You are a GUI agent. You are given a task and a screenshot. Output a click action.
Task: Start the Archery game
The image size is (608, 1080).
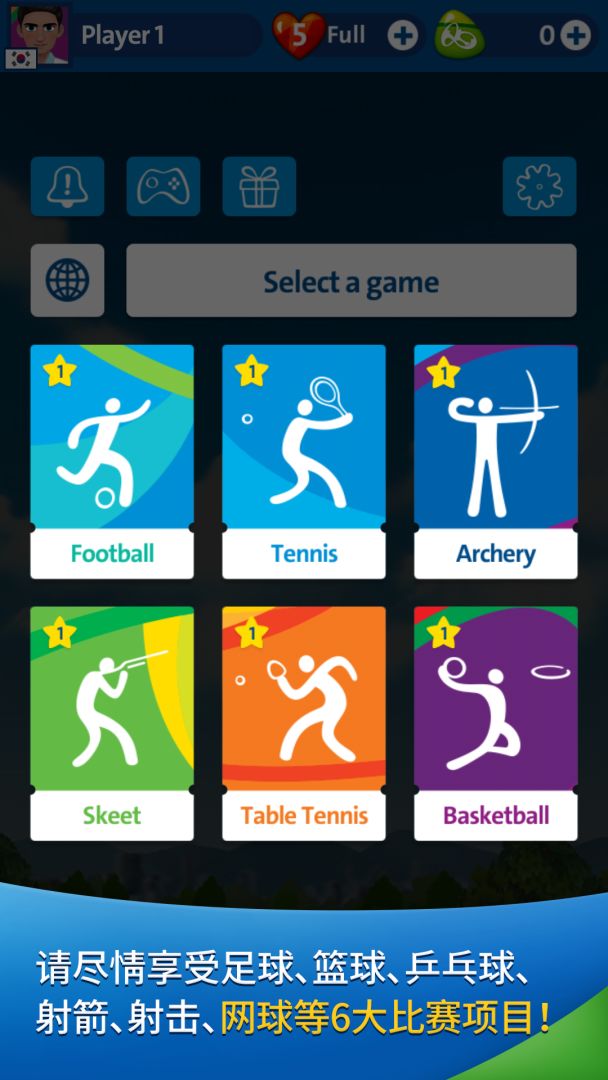pos(496,461)
